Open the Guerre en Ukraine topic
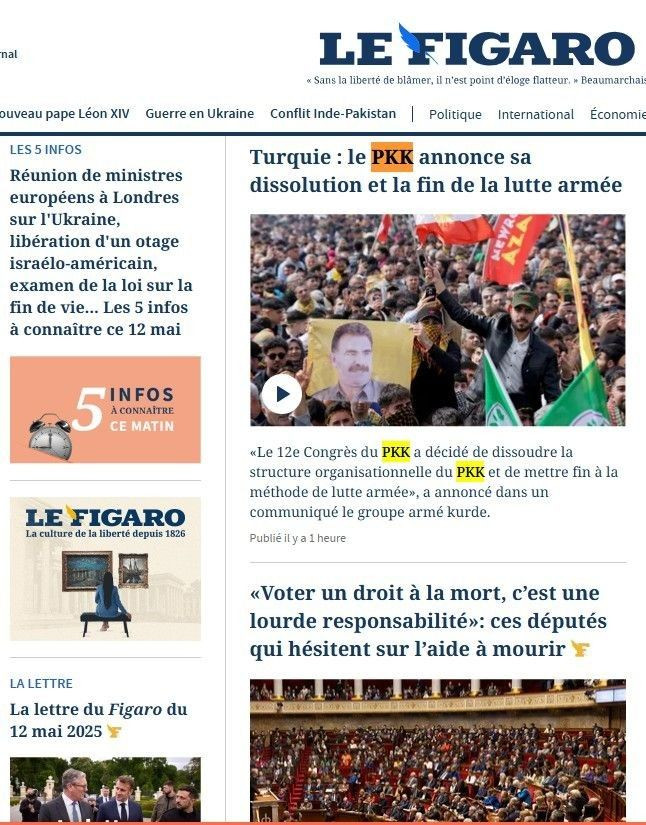Image resolution: width=646 pixels, height=825 pixels. point(199,114)
